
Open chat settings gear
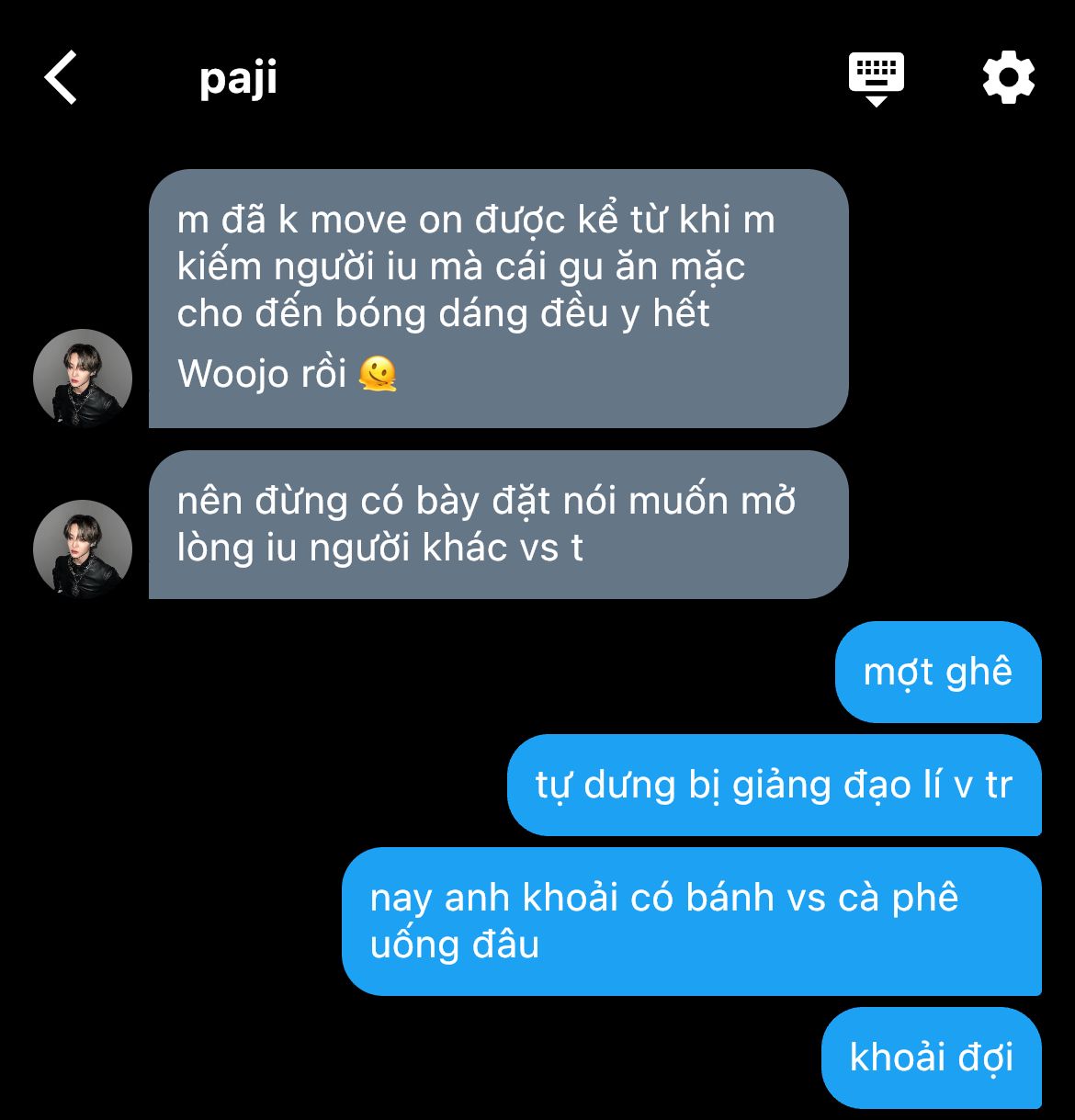click(1008, 77)
